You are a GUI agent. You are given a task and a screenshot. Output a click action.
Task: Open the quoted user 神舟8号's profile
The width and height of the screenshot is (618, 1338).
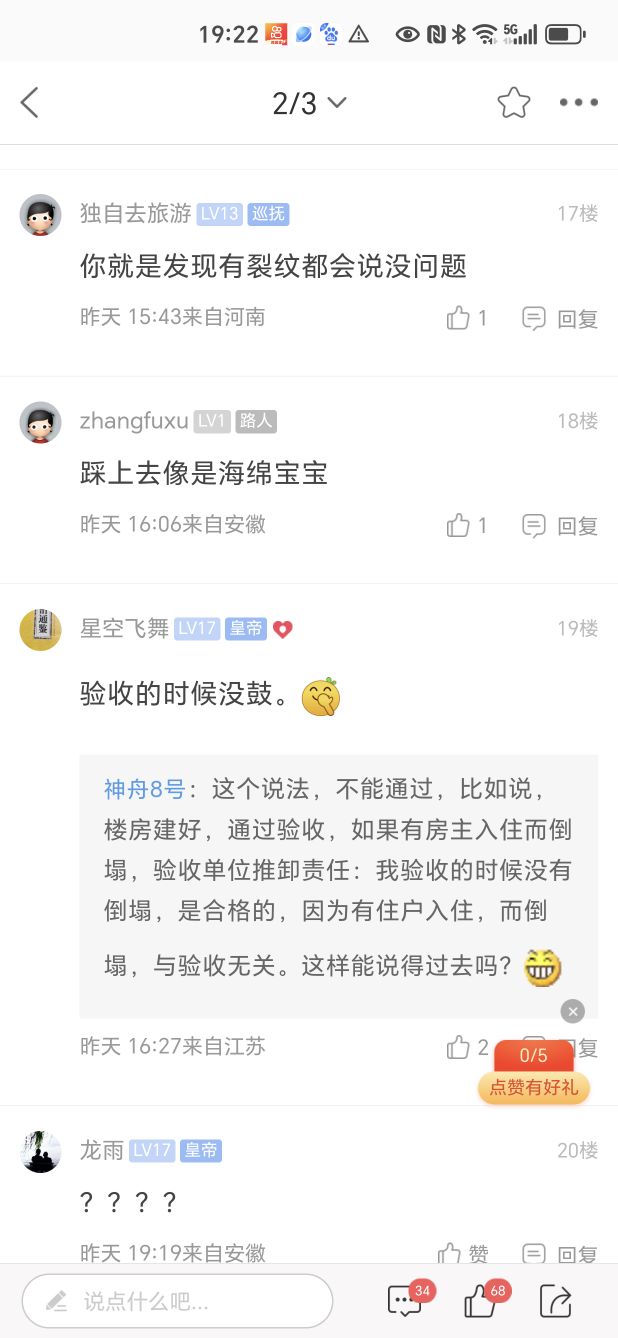click(x=144, y=789)
